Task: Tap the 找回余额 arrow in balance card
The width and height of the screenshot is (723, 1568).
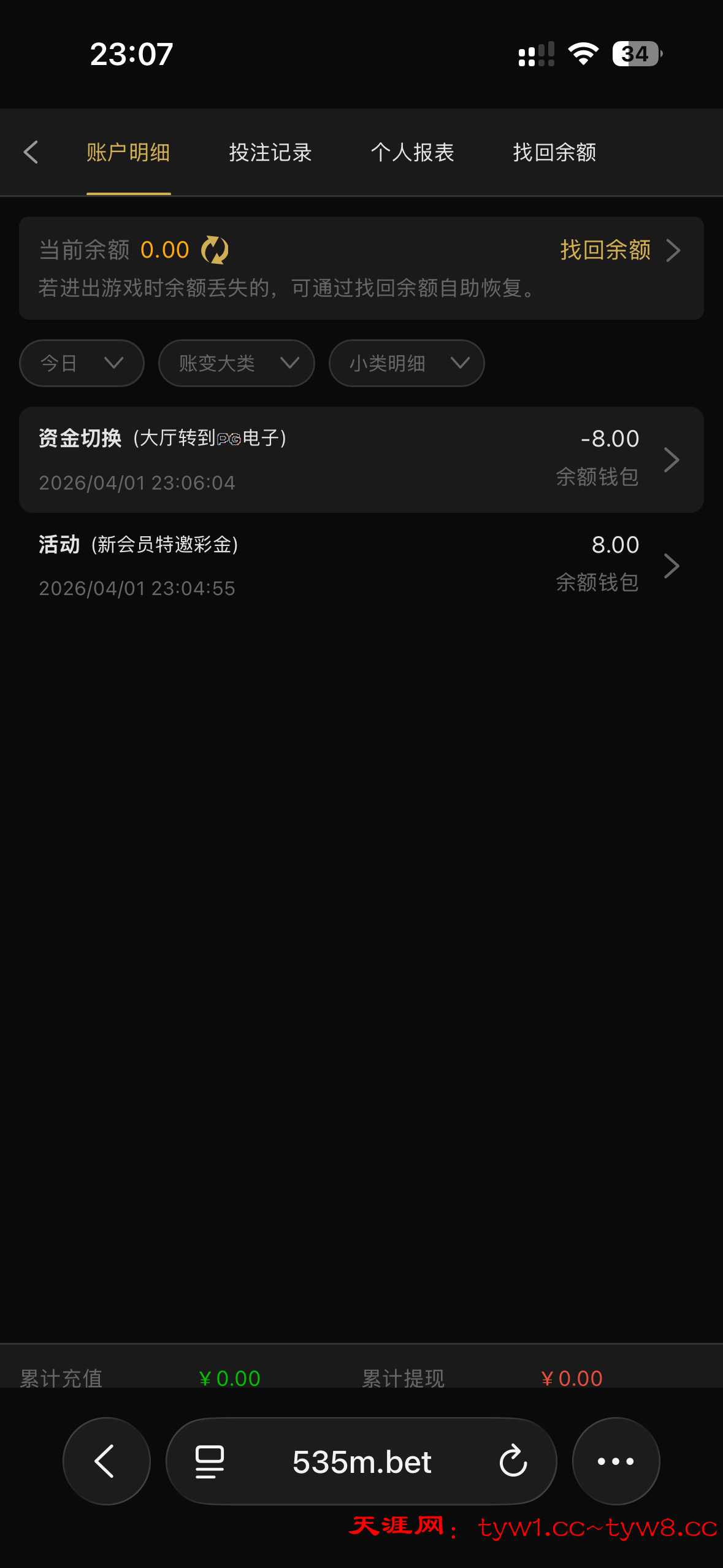Action: 673,250
